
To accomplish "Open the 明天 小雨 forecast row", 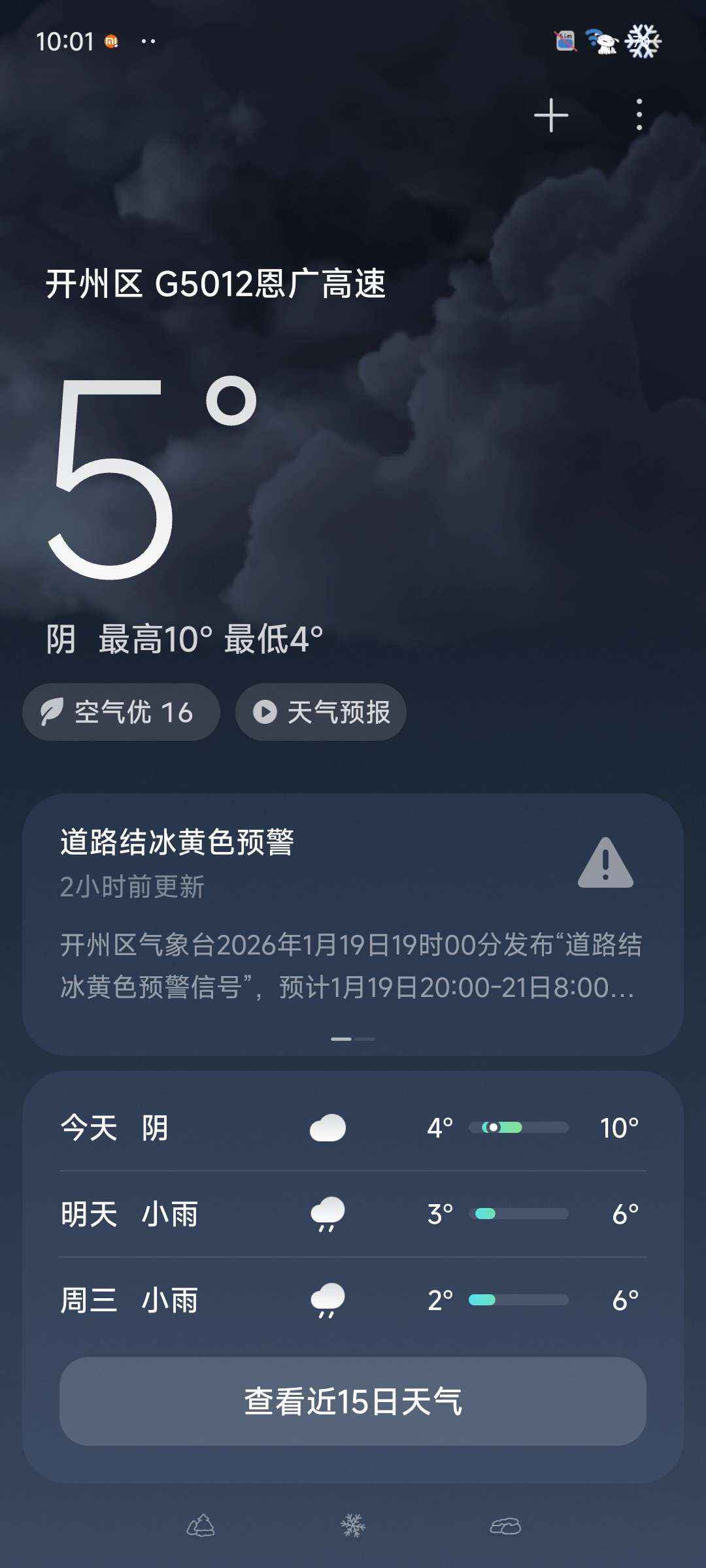I will 353,1214.
